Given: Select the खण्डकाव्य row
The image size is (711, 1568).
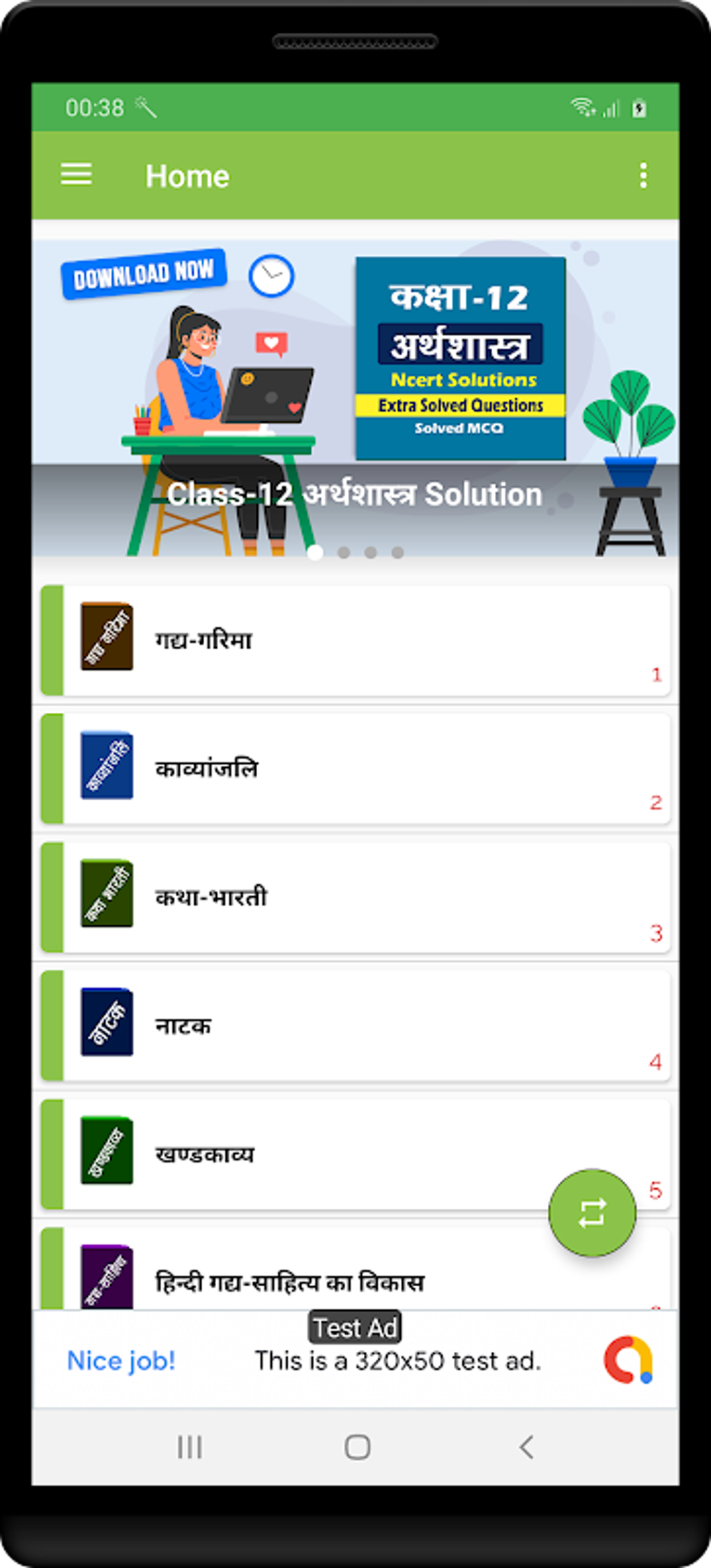Looking at the screenshot, I should click(355, 1154).
